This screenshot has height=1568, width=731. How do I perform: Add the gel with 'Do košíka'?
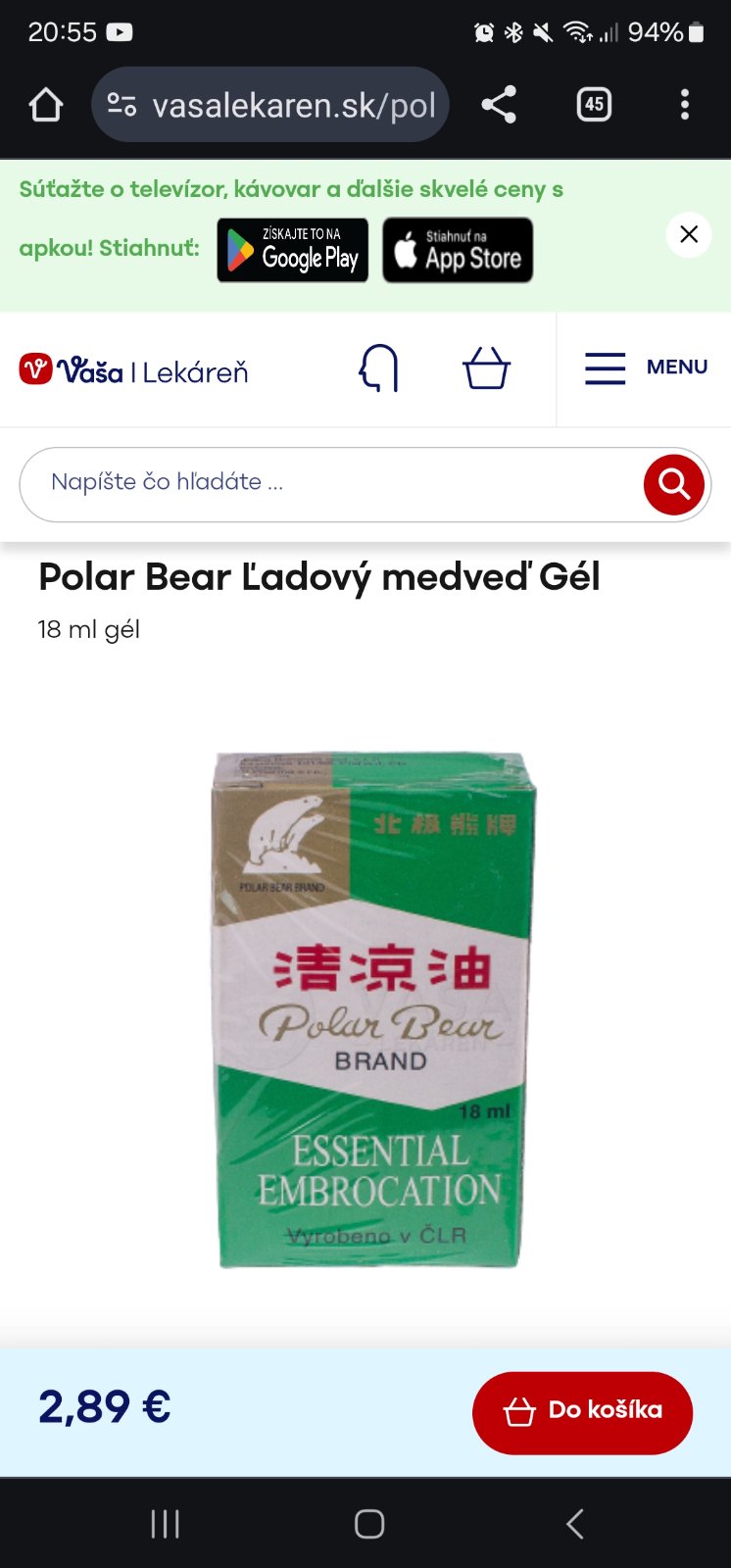click(582, 1412)
